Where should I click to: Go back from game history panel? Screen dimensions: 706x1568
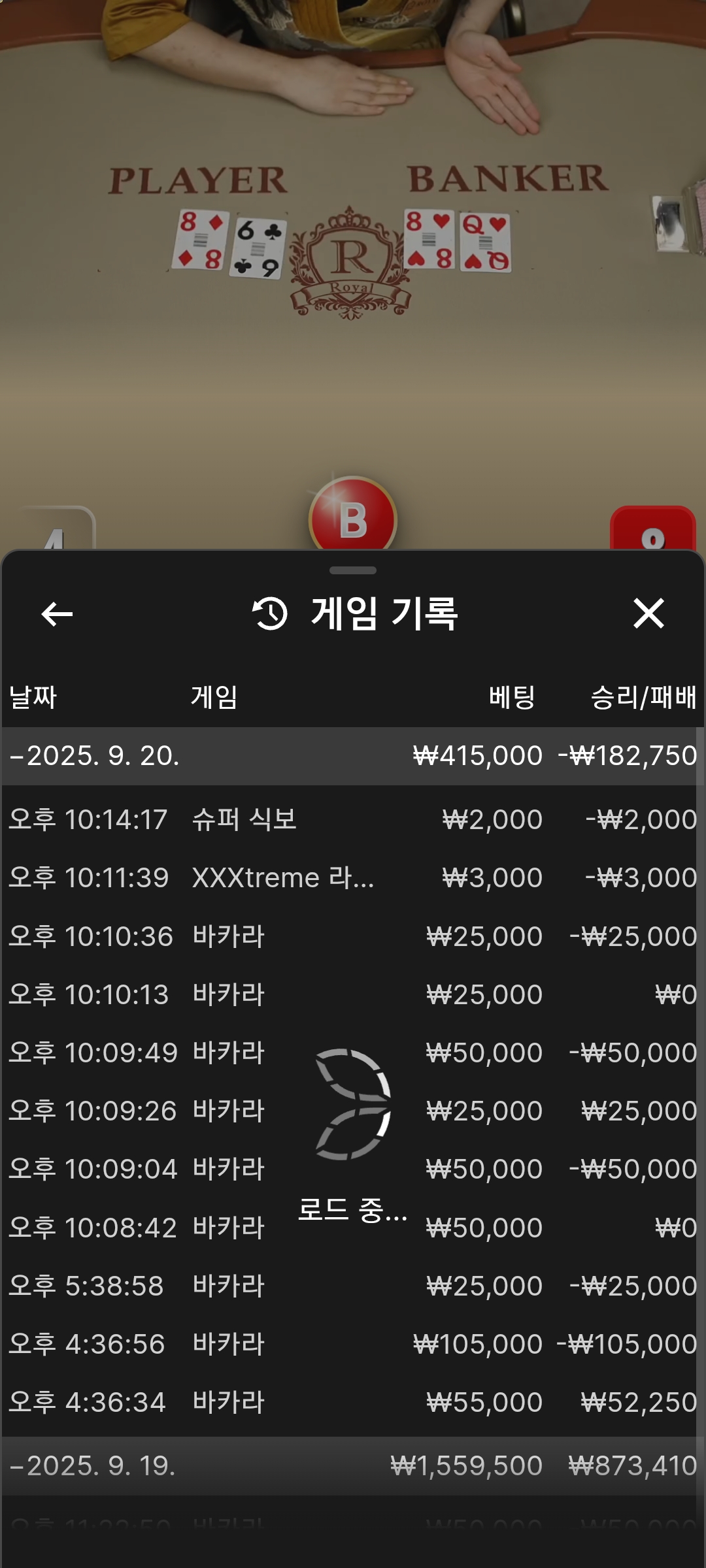pos(57,613)
